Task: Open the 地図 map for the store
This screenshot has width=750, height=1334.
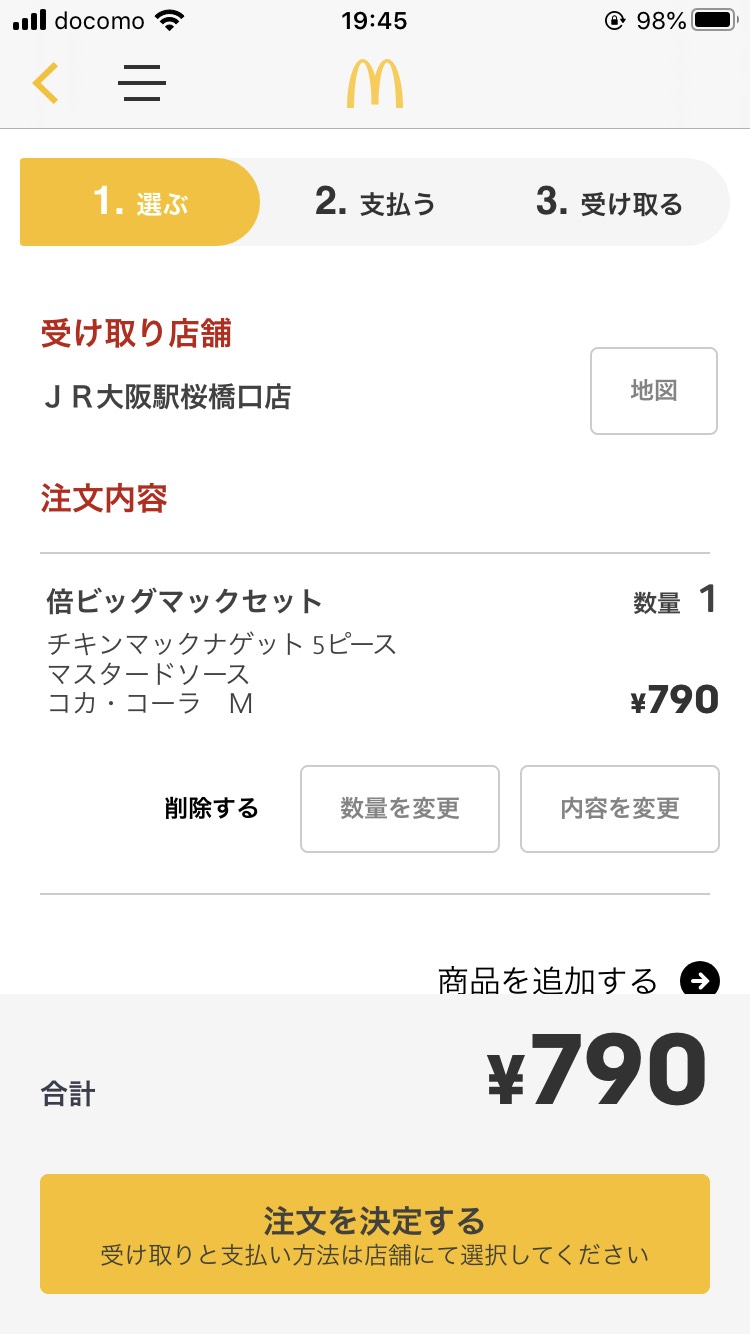Action: (x=654, y=391)
